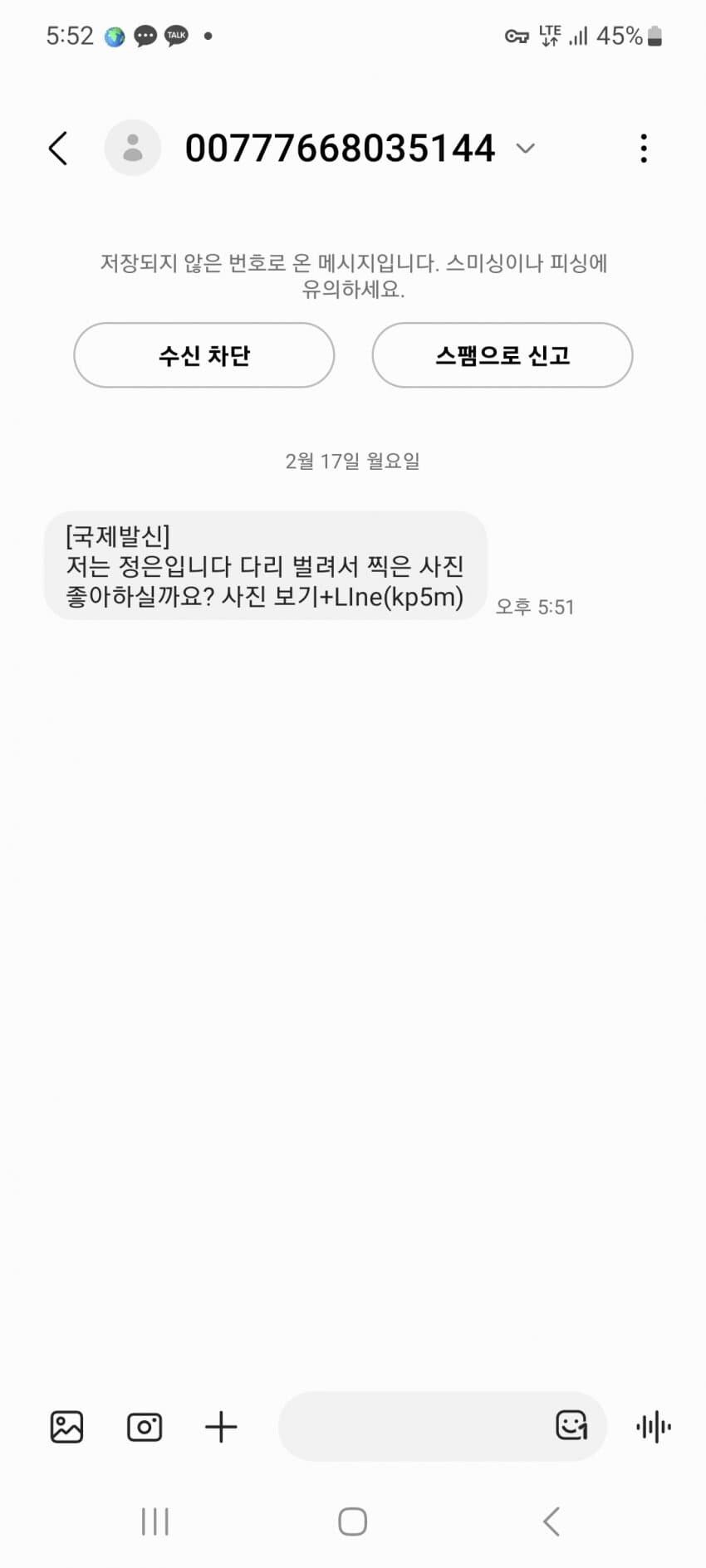706x1568 pixels.
Task: Report this sender with 스팸으로 신고
Action: [502, 355]
